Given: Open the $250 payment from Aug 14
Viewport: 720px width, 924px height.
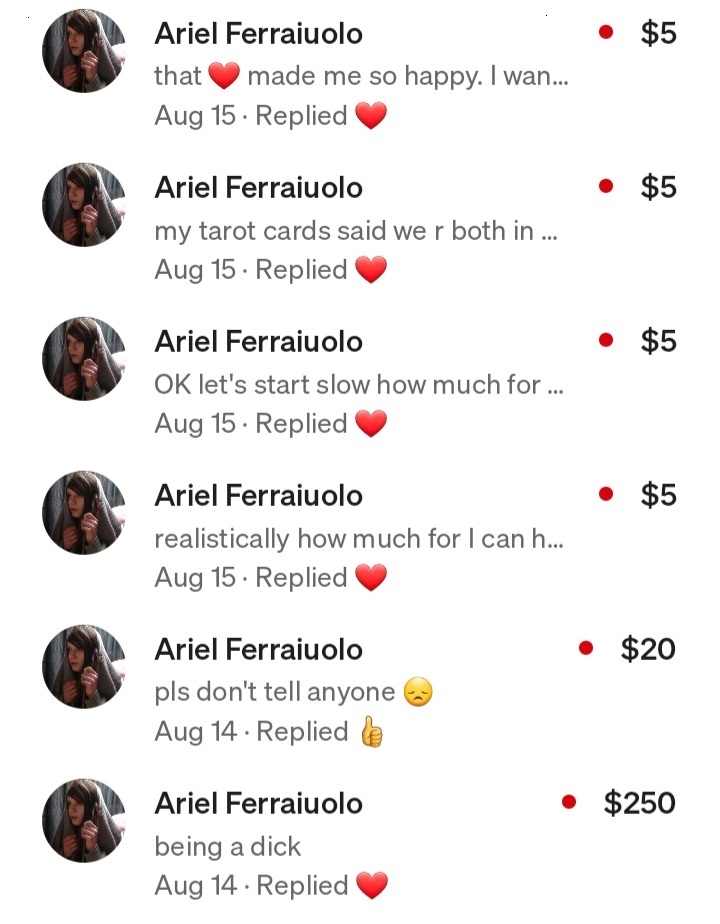Looking at the screenshot, I should pos(360,846).
